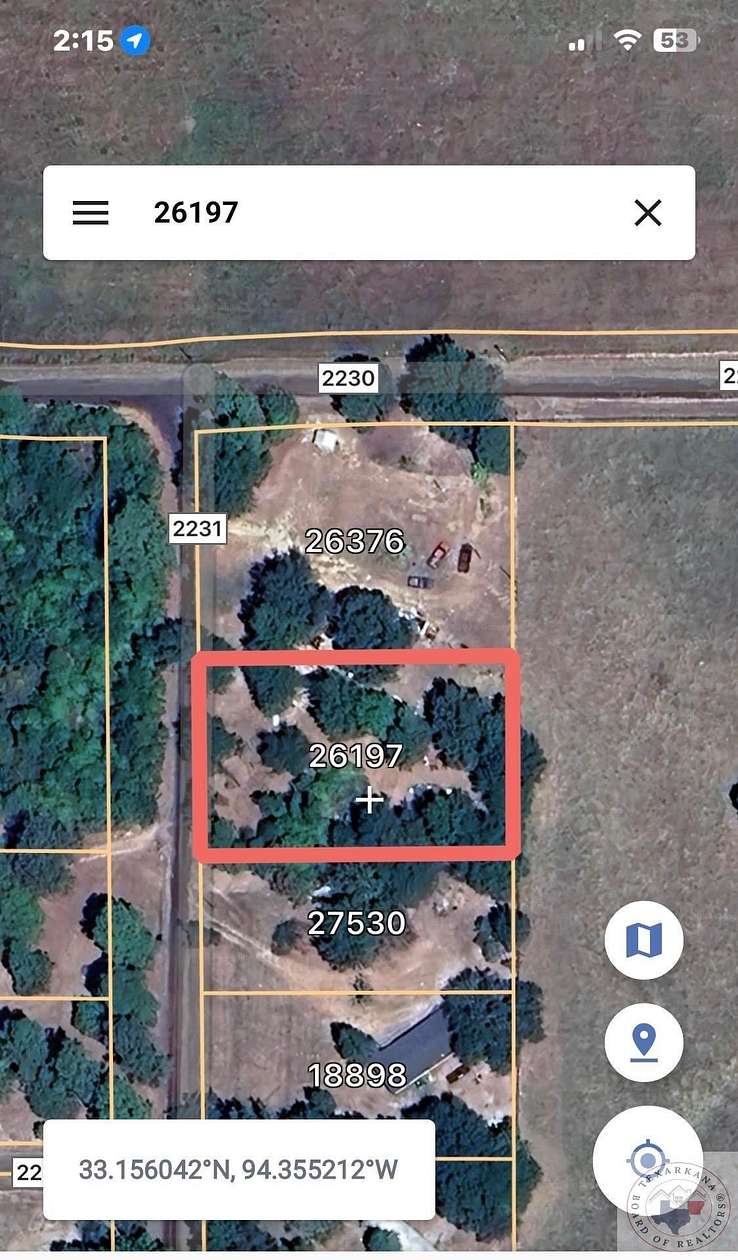Open the basemap layers map icon
Viewport: 738px width, 1260px height.
[x=644, y=940]
